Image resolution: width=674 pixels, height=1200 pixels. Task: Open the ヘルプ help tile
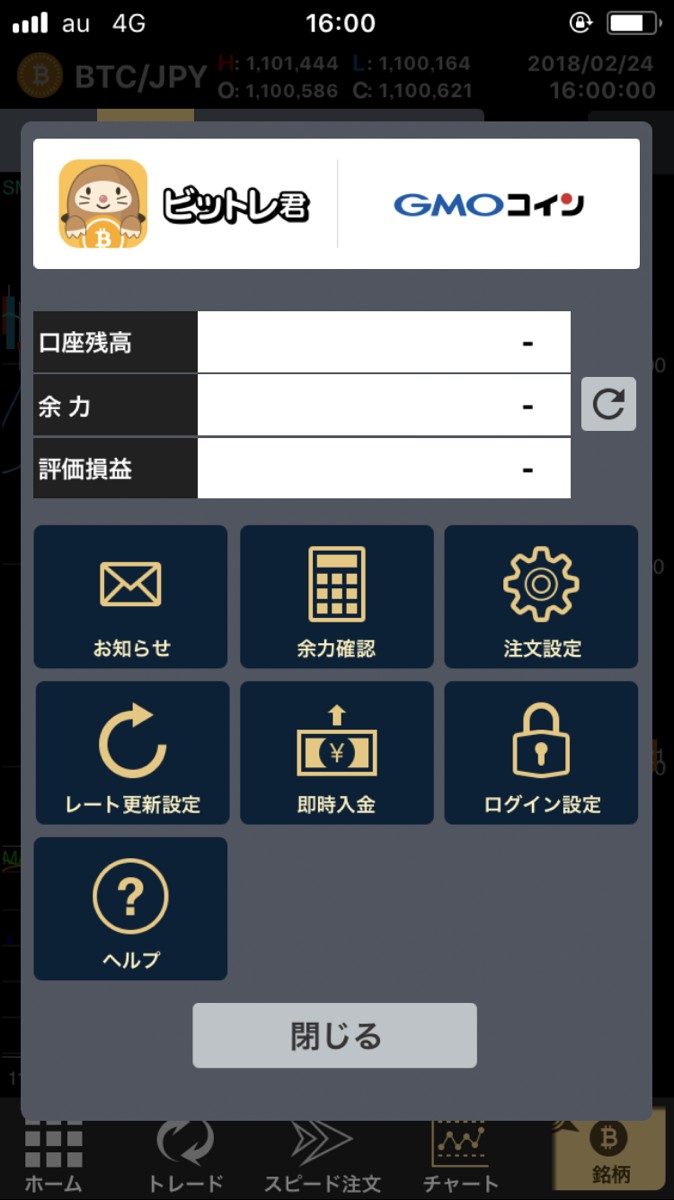tap(131, 909)
